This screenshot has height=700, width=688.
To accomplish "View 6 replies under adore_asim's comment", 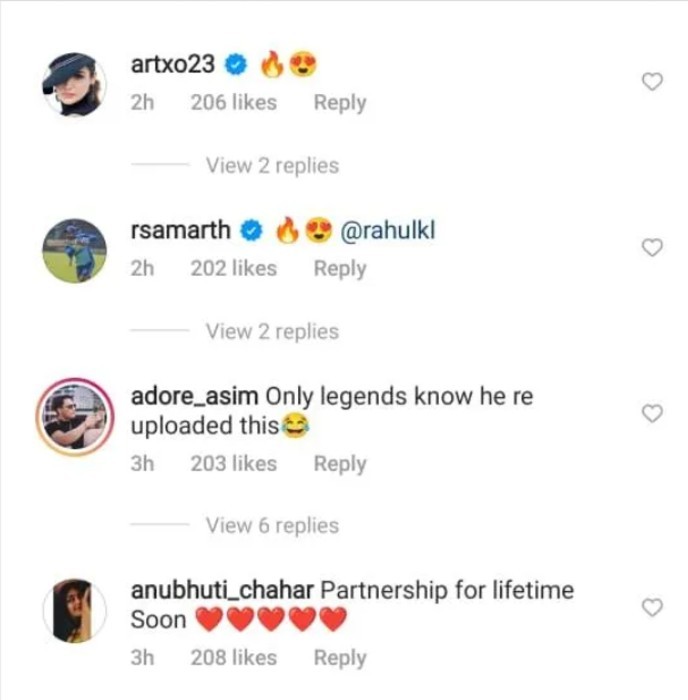I will [272, 526].
